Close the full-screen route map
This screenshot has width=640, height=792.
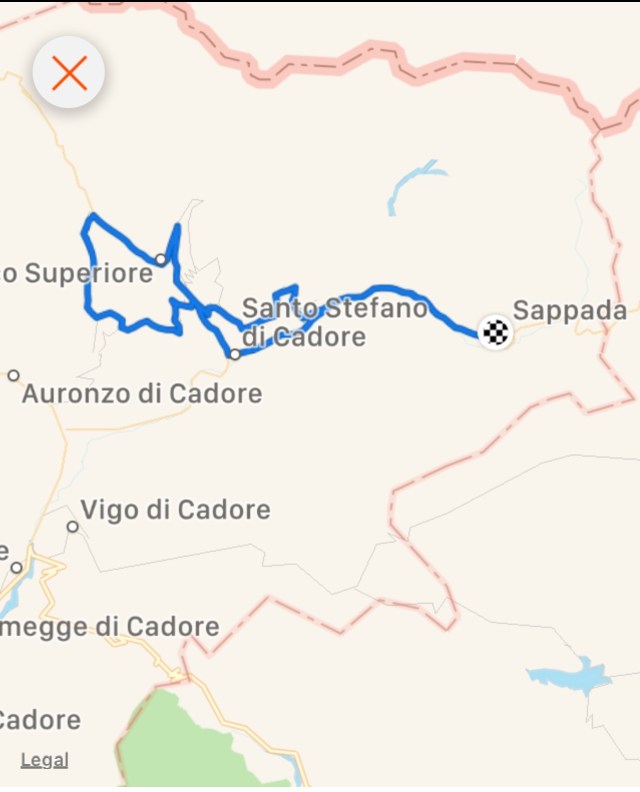point(69,72)
